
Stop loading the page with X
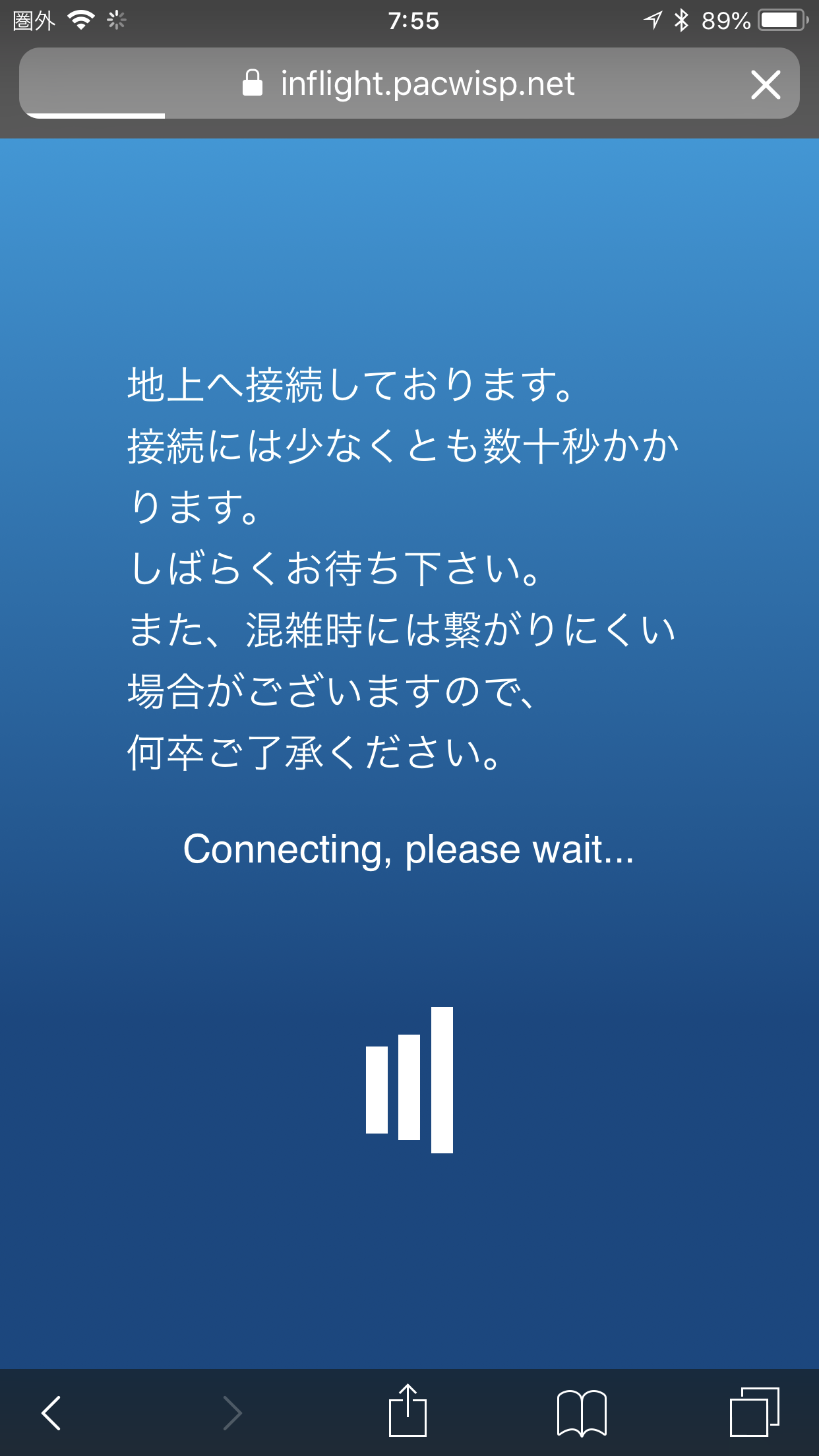click(765, 84)
